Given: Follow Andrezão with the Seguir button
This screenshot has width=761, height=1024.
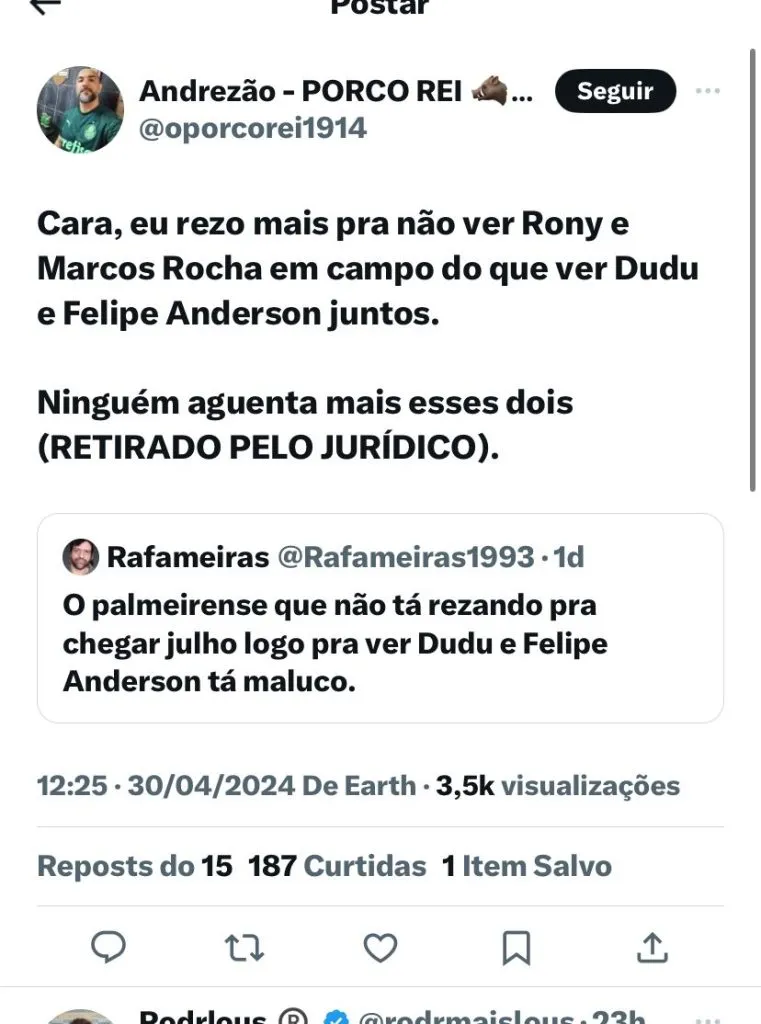Looking at the screenshot, I should tap(615, 91).
